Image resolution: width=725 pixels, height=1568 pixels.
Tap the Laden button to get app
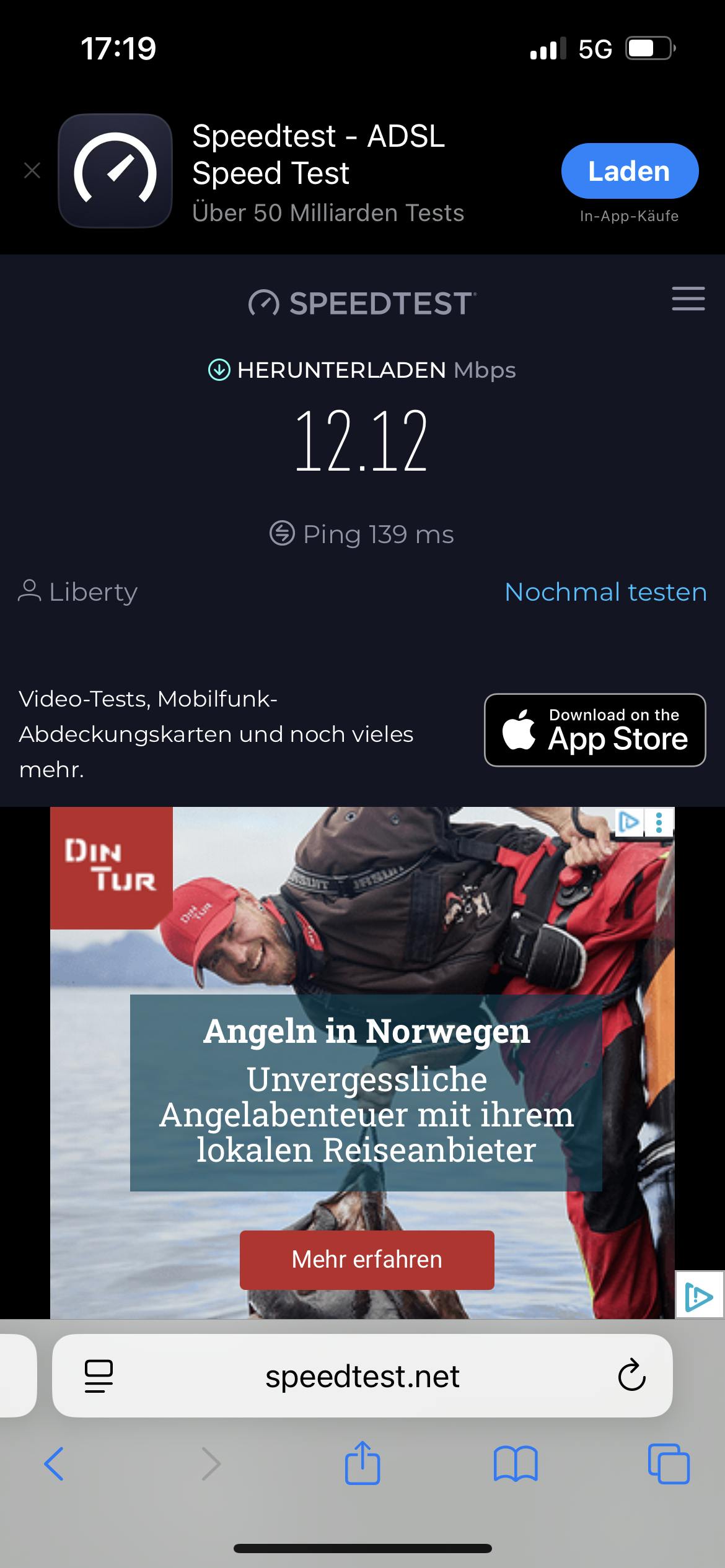[630, 171]
